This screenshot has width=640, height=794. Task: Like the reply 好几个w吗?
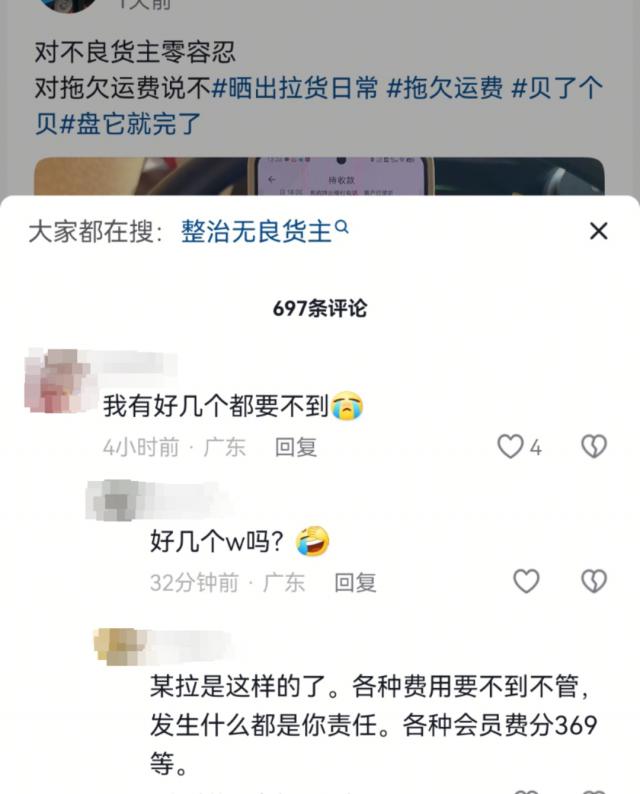pyautogui.click(x=526, y=581)
